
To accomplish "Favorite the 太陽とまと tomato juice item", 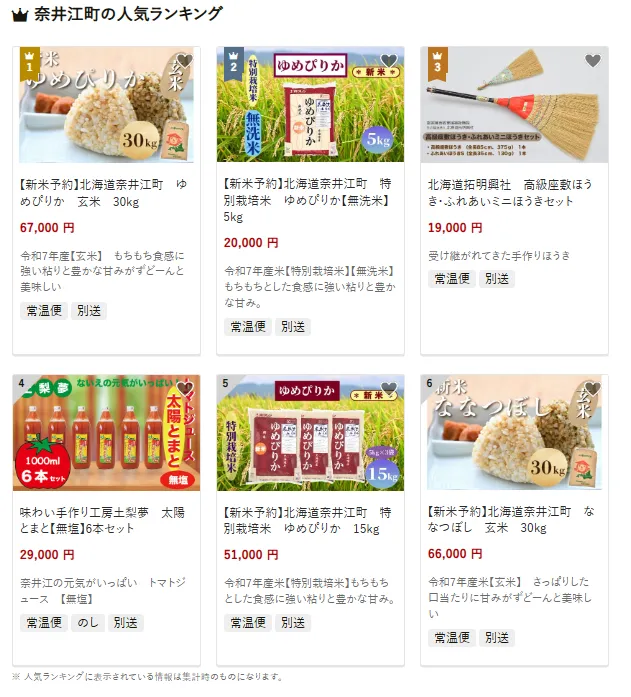I will 185,389.
